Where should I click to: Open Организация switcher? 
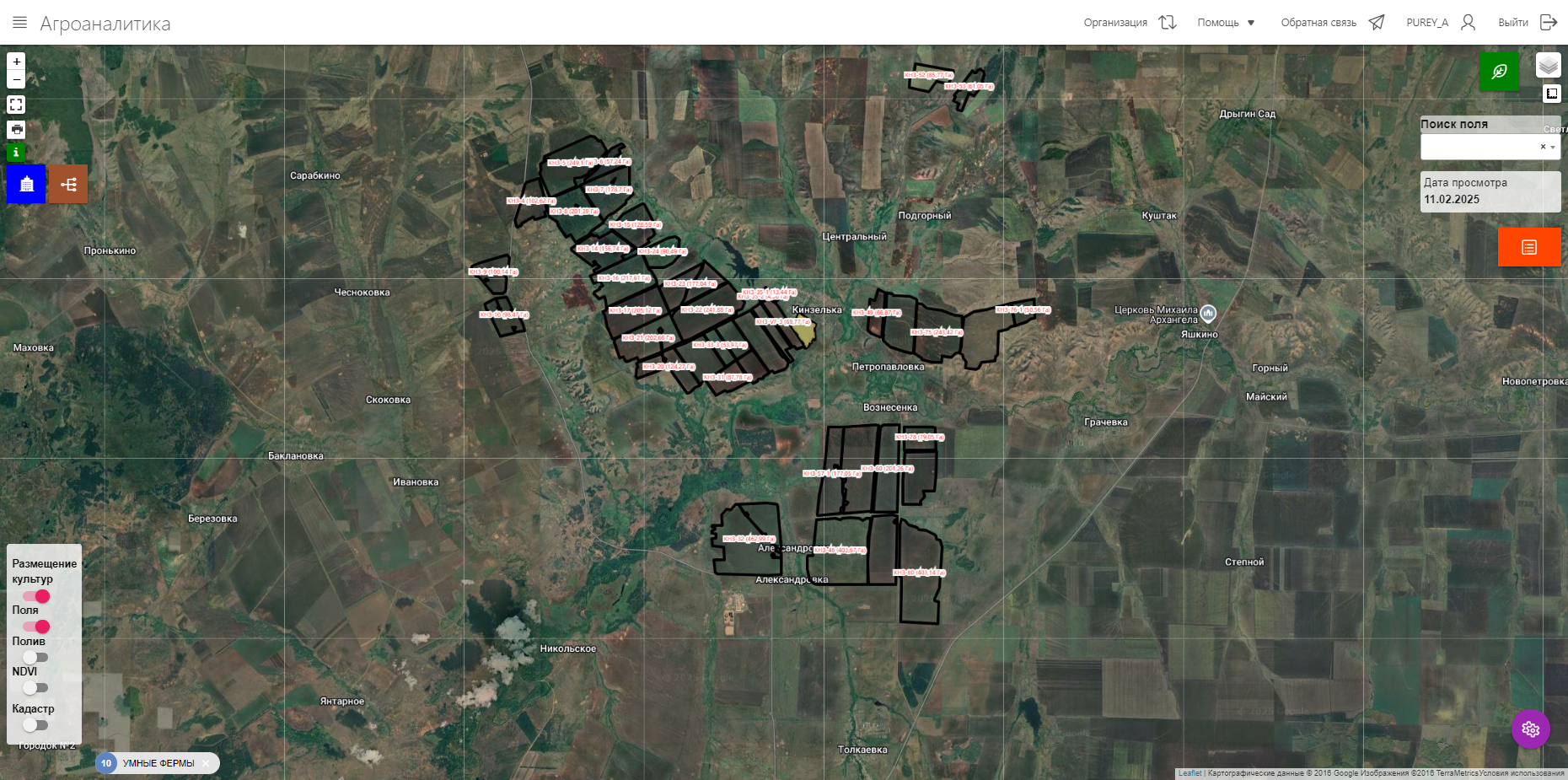click(x=1130, y=23)
